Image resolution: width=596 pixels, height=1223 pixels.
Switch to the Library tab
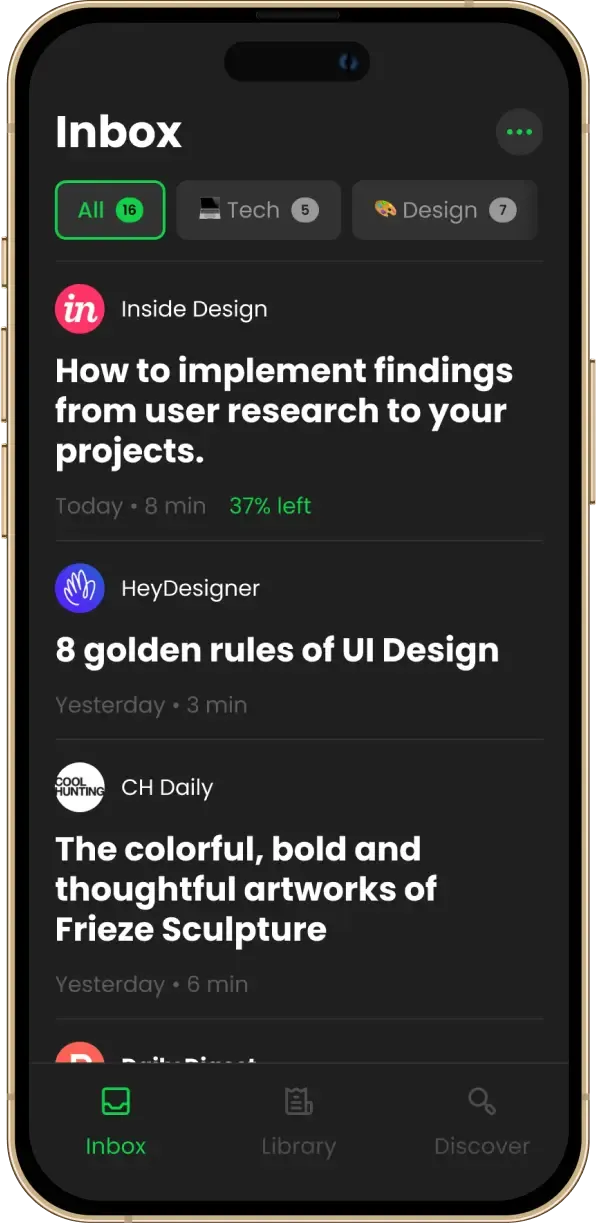click(x=298, y=1123)
